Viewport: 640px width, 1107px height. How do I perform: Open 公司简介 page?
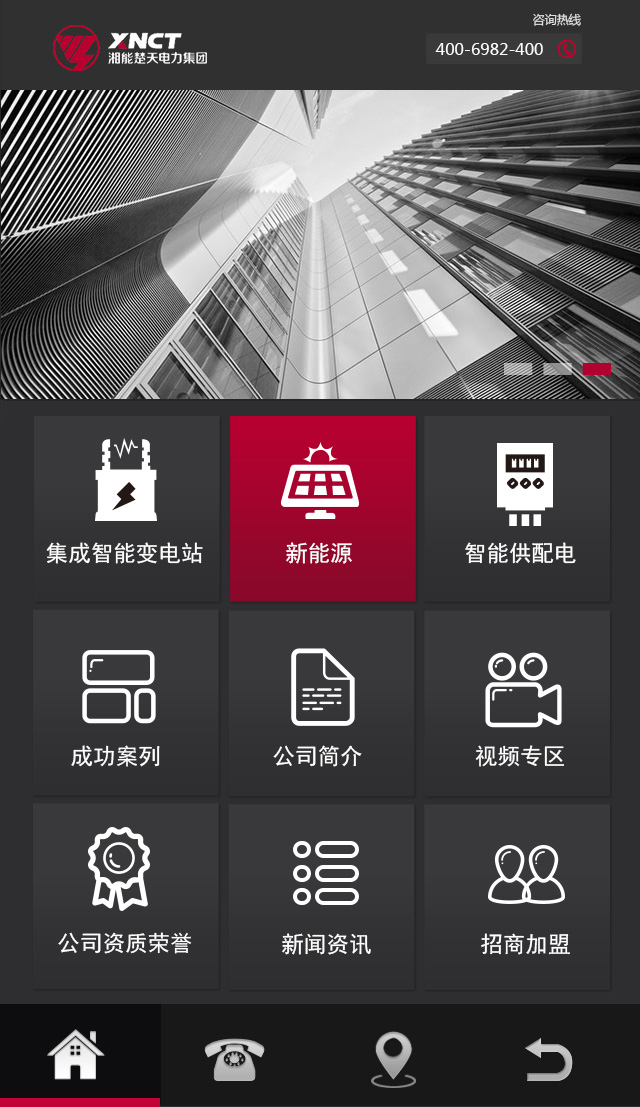321,702
